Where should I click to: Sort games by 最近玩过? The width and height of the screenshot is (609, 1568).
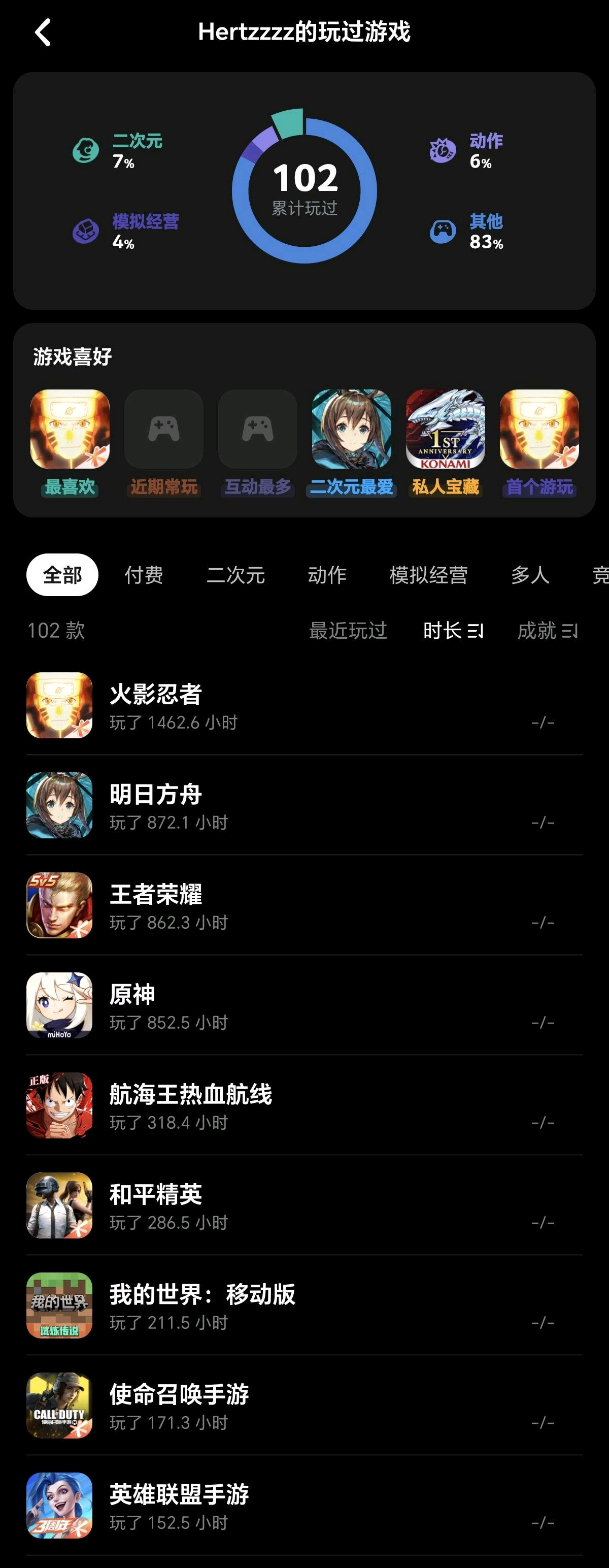(x=348, y=631)
